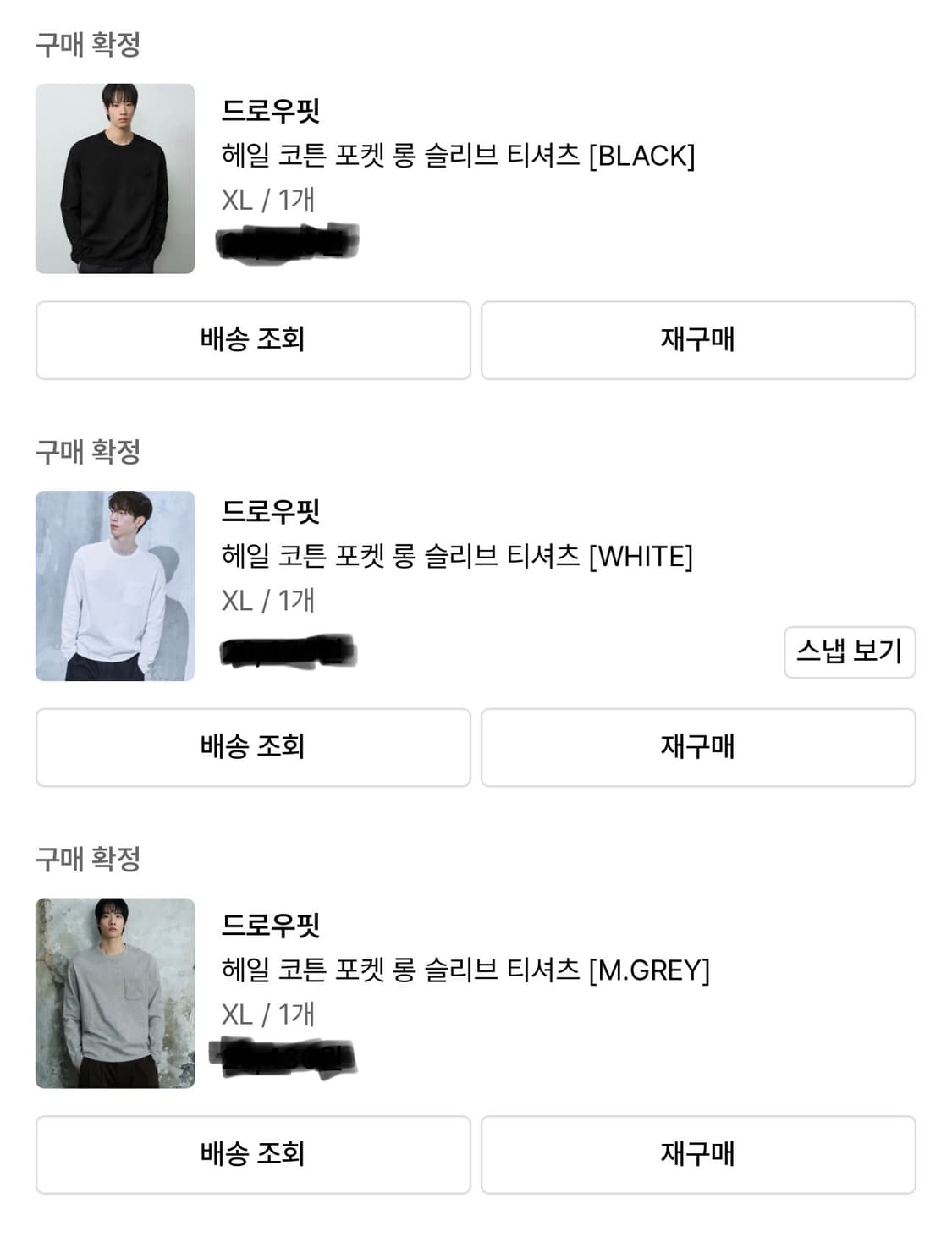952x1237 pixels.
Task: Open 스냅 보기 for the WHITE t-shirt
Action: 850,651
